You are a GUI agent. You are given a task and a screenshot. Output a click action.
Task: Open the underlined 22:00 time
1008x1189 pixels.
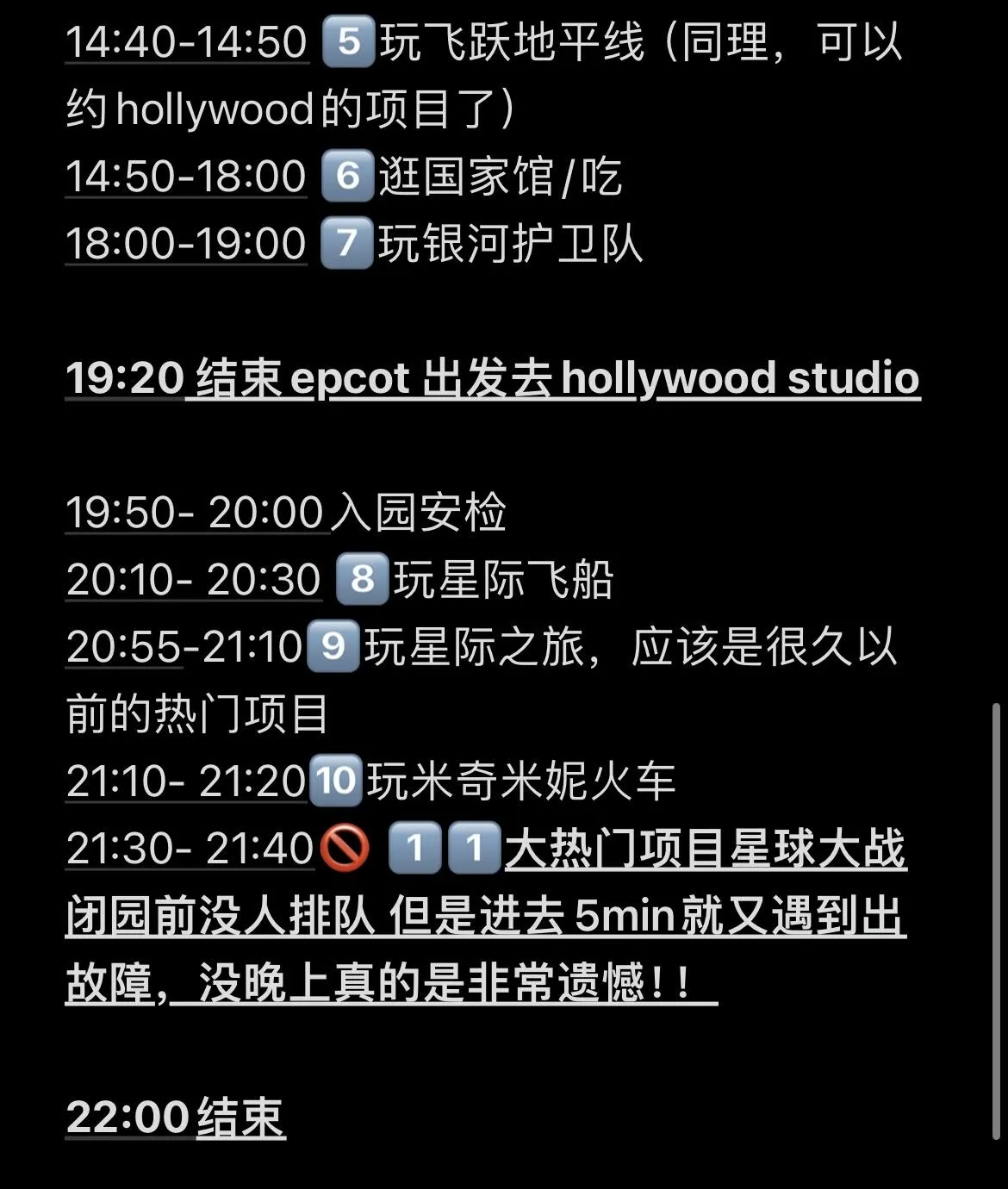(x=128, y=1117)
